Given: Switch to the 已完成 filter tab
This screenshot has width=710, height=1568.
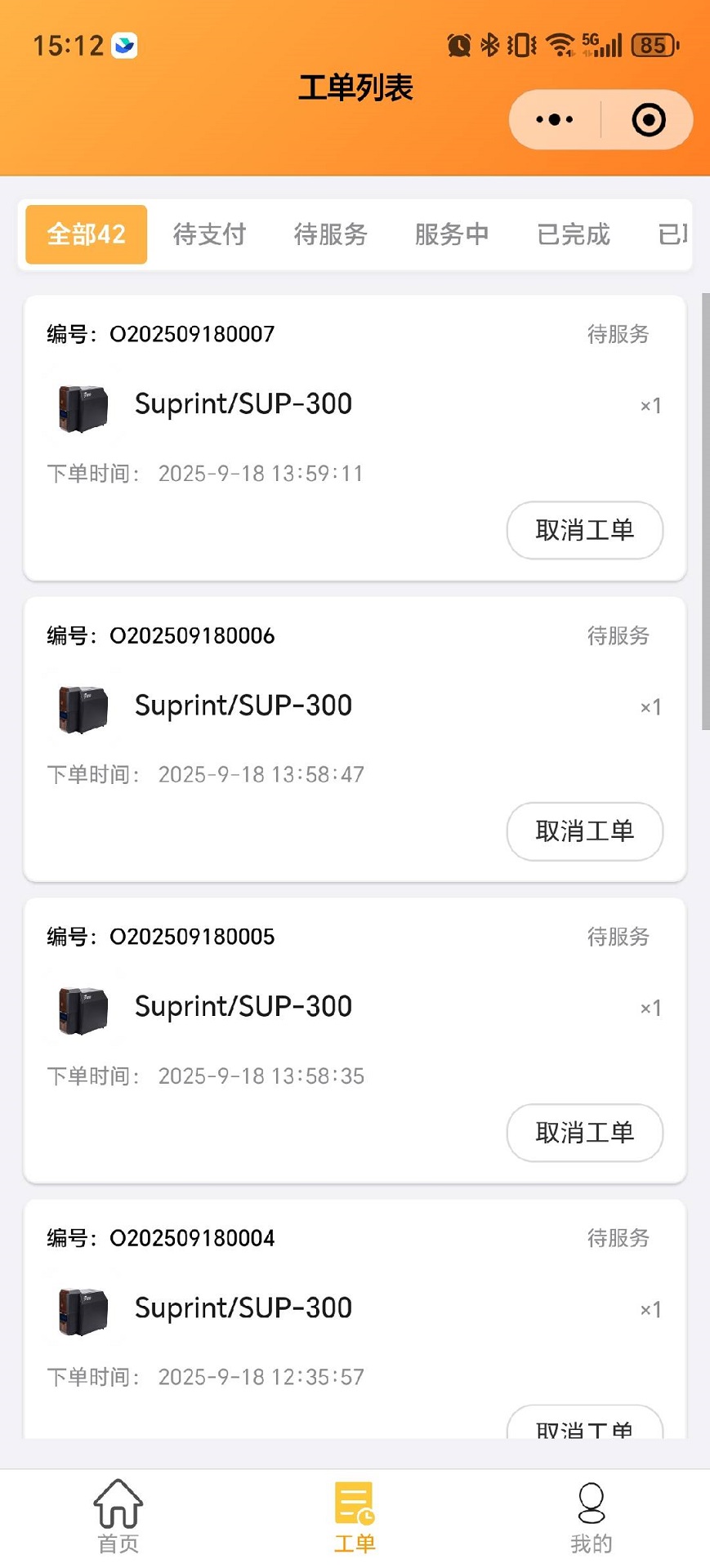Looking at the screenshot, I should click(x=572, y=235).
